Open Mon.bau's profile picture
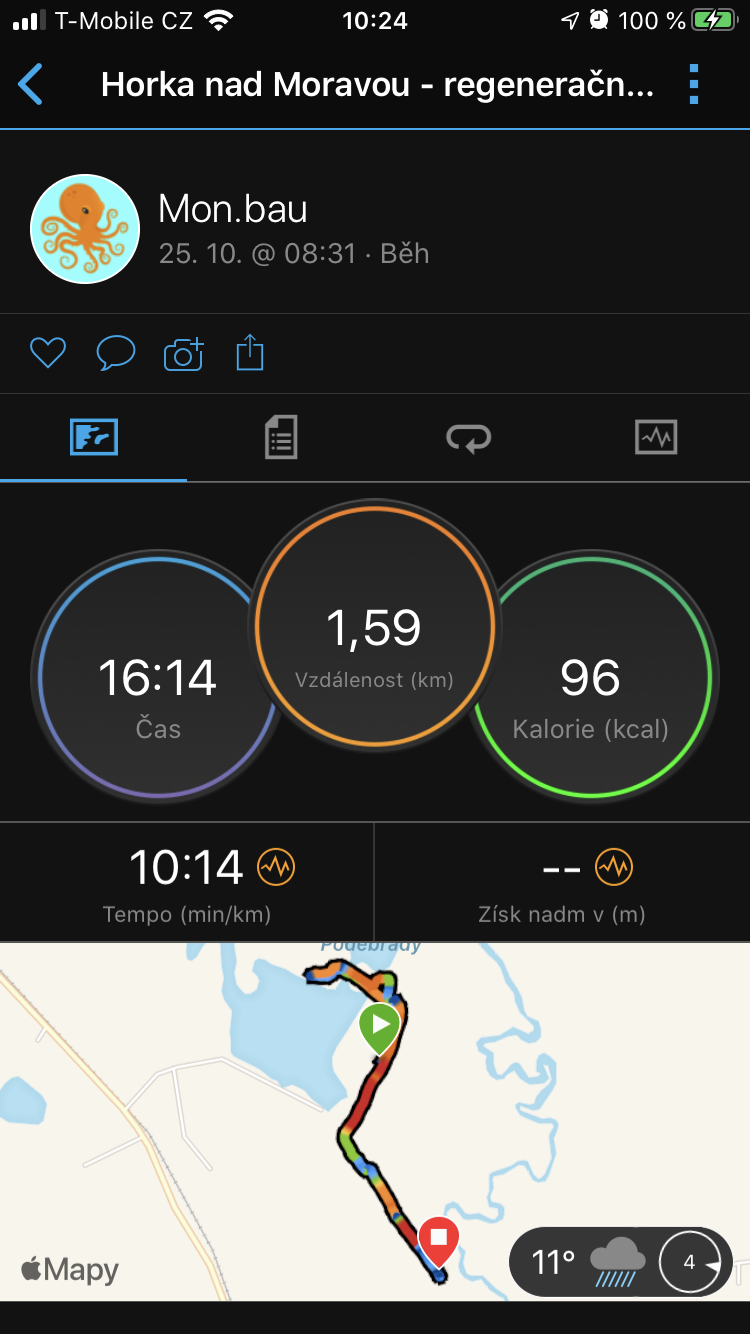The height and width of the screenshot is (1334, 750). [85, 229]
